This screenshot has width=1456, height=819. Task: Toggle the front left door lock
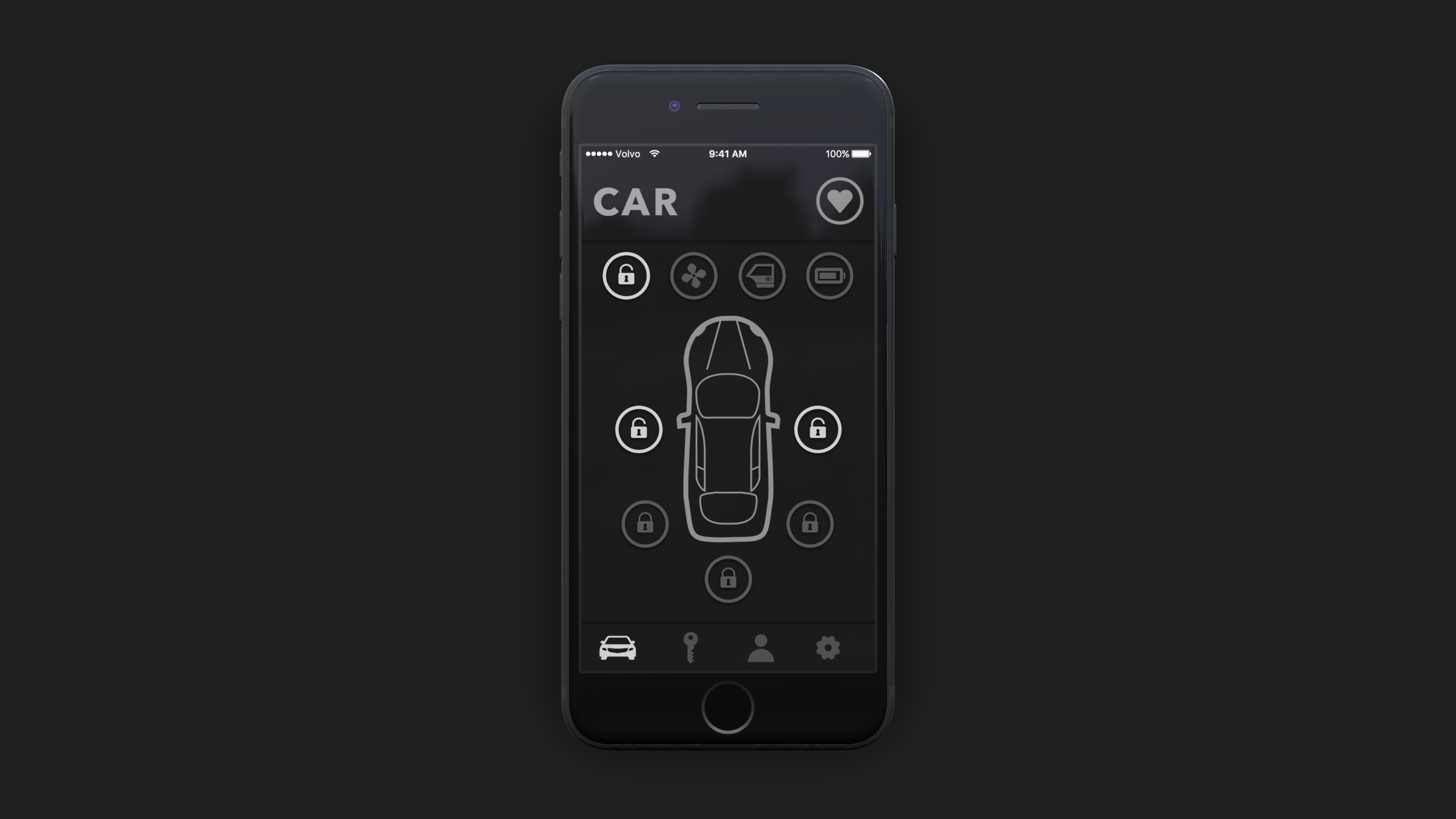(x=639, y=430)
